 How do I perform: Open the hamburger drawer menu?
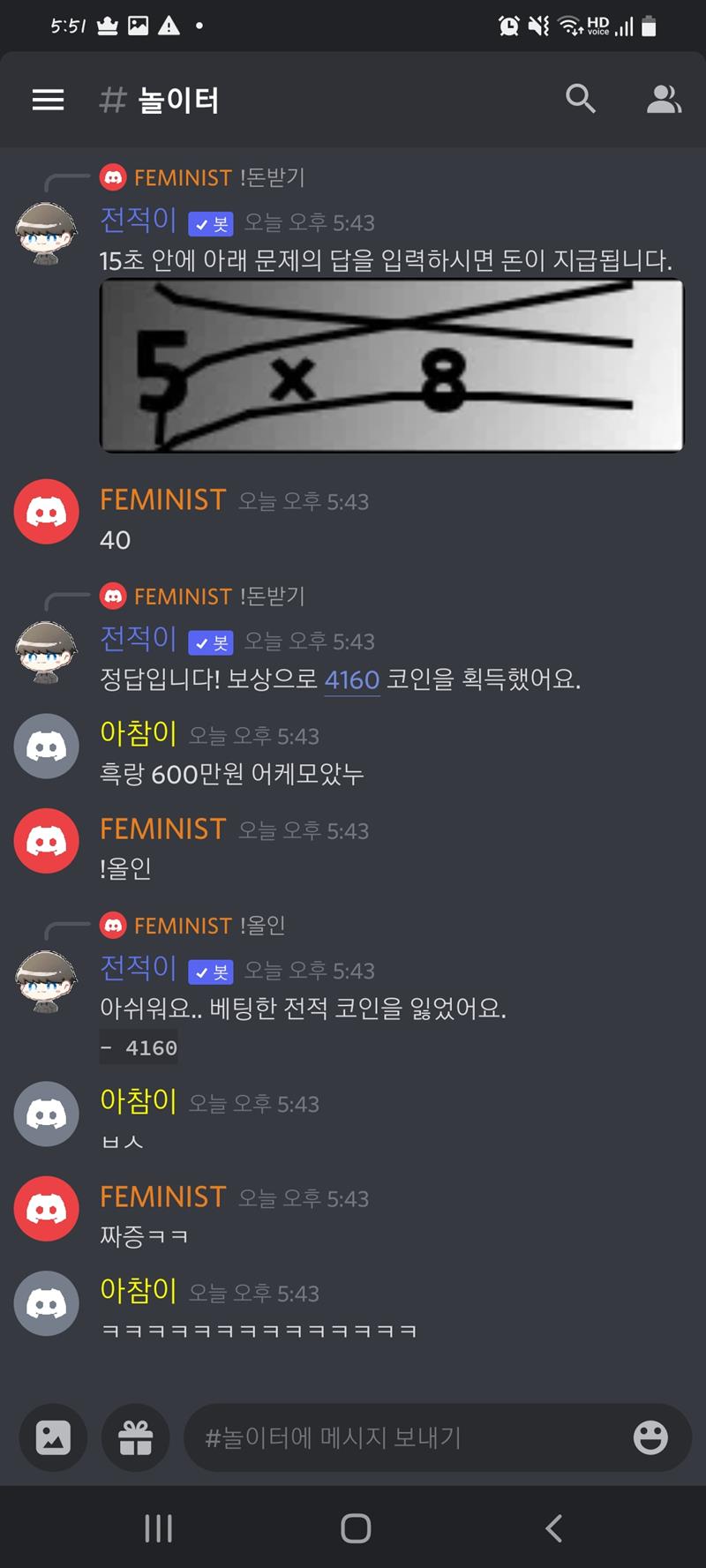pos(48,100)
